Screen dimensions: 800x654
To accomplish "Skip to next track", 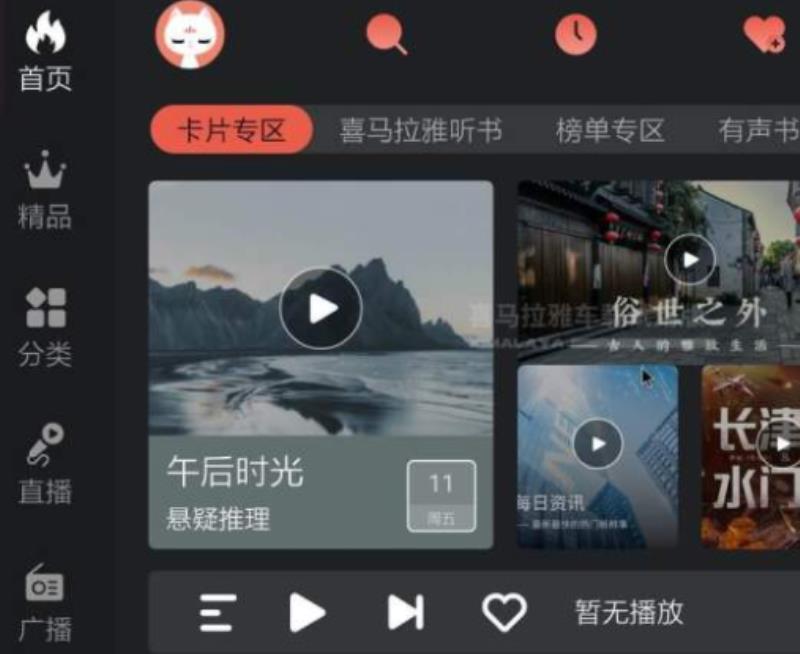I will [x=405, y=612].
